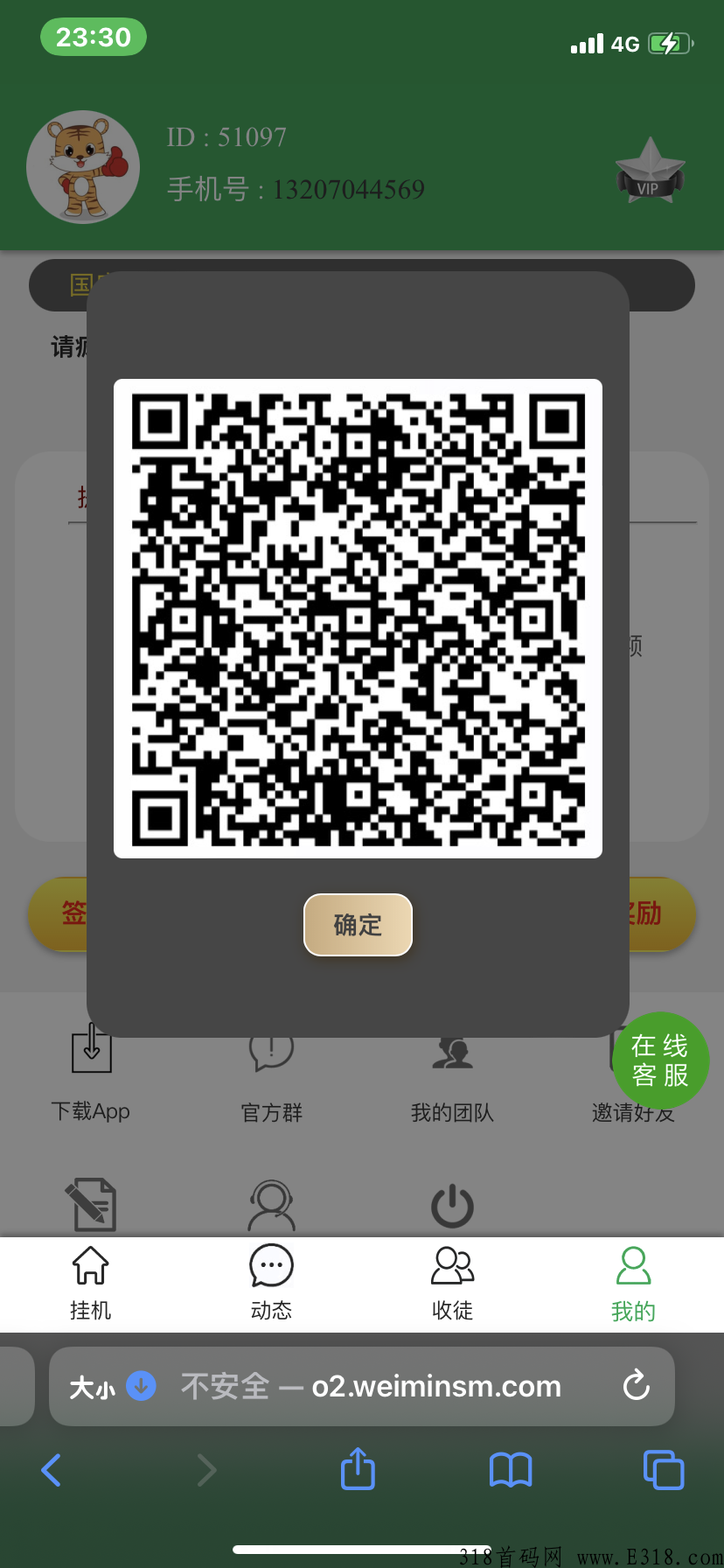The image size is (724, 1568).
Task: Tap the tiger avatar image
Action: 83,167
